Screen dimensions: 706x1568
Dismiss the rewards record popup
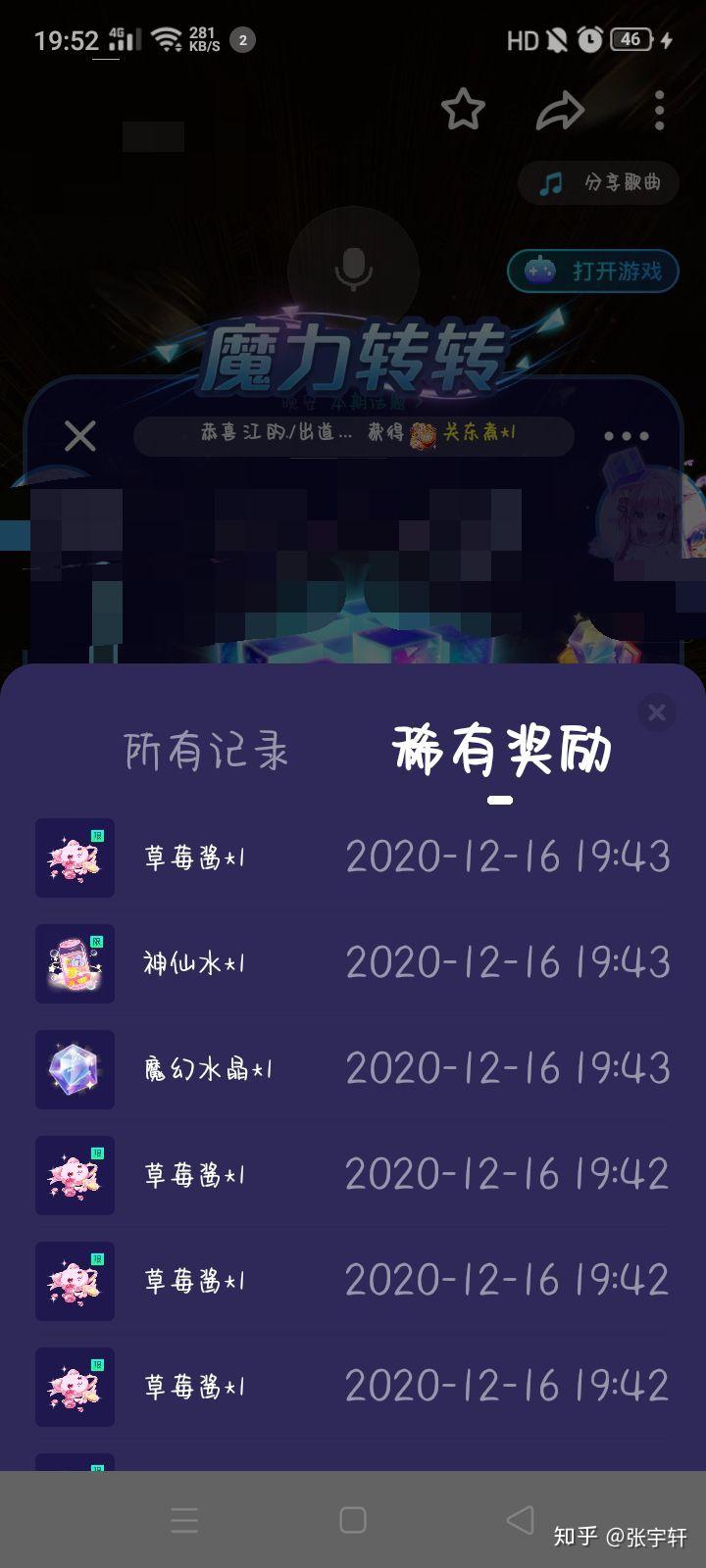(657, 712)
